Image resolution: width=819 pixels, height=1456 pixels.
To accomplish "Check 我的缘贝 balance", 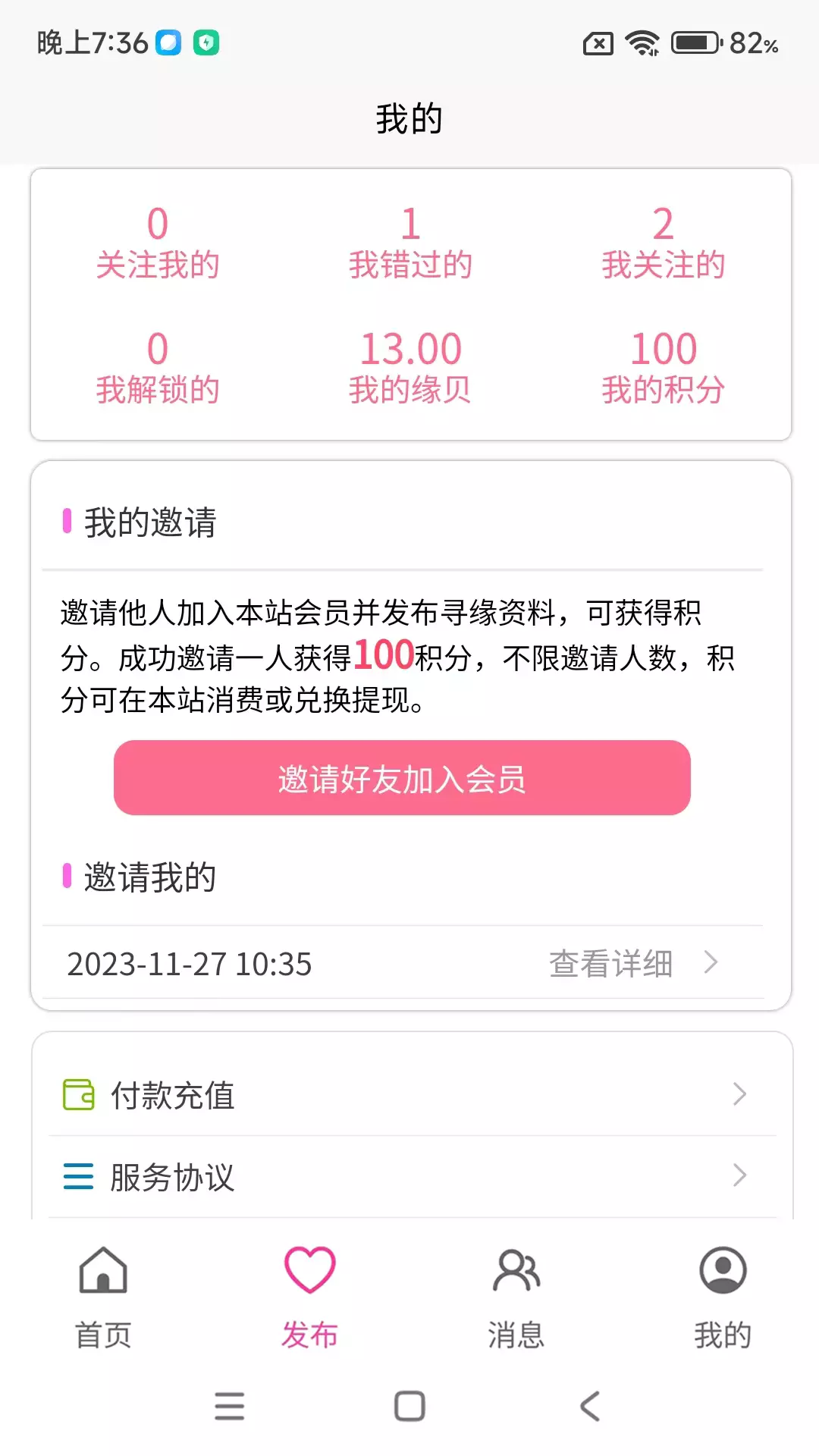I will tap(410, 368).
